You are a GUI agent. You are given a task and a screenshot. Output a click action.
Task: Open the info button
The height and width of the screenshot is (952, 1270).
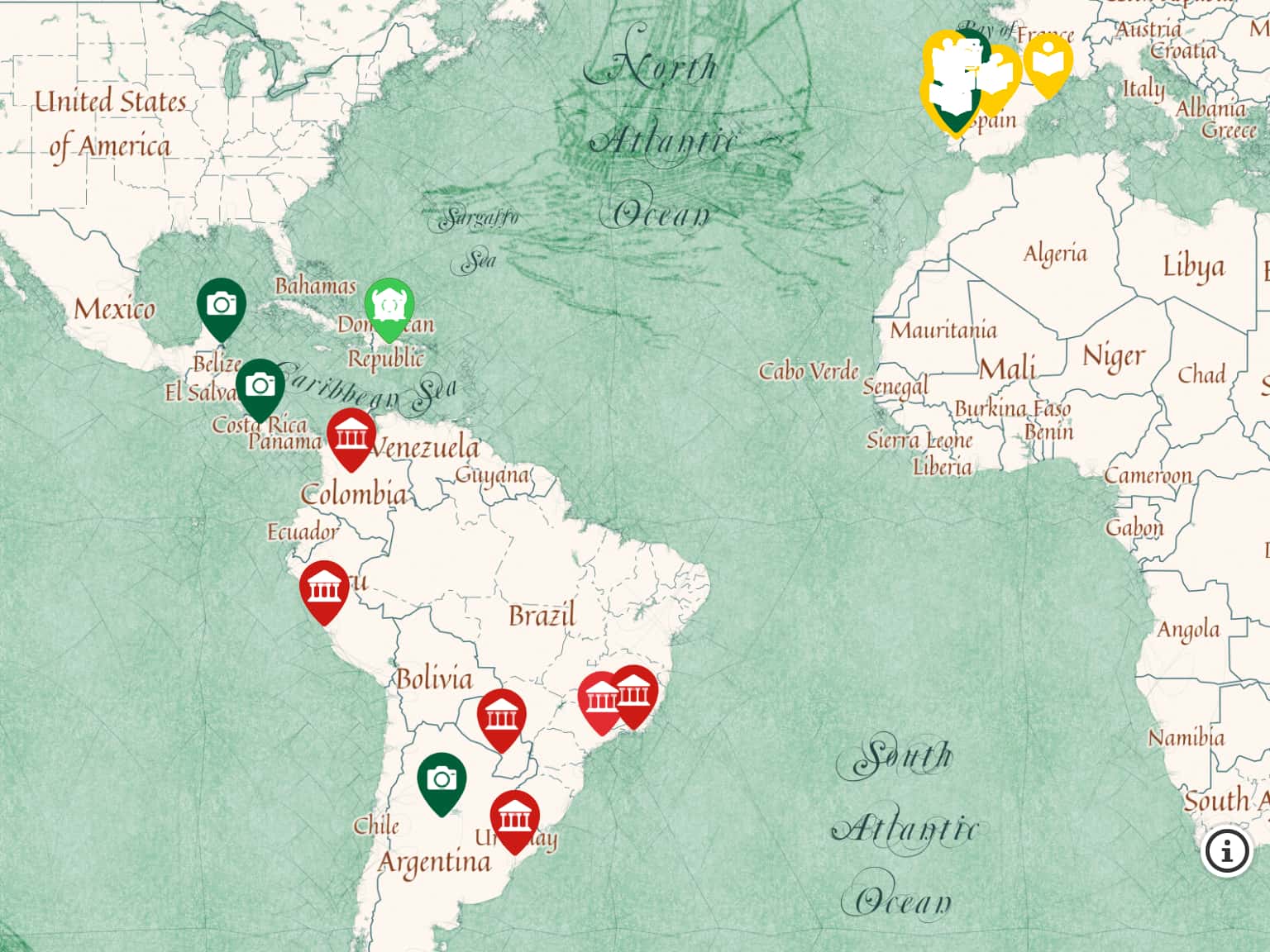(x=1226, y=850)
